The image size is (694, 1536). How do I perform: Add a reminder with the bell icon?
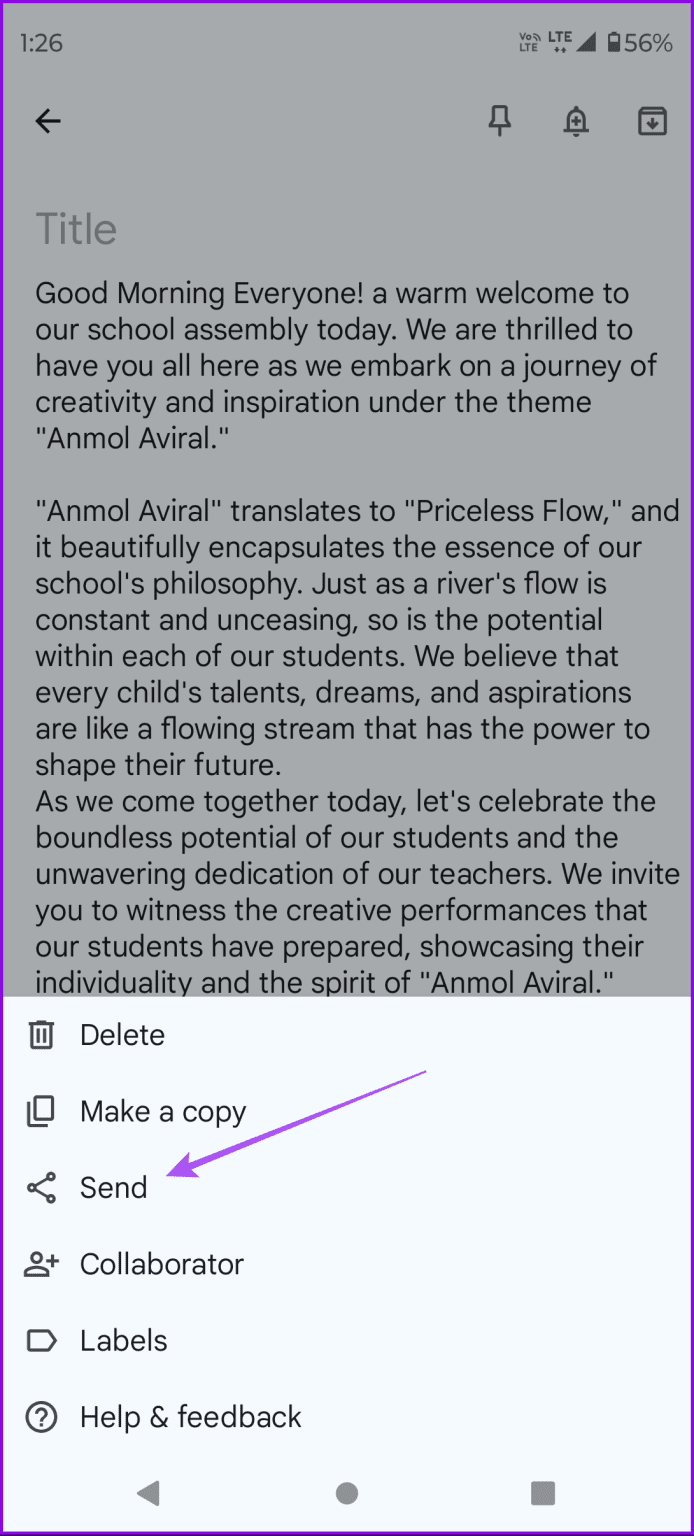click(576, 122)
